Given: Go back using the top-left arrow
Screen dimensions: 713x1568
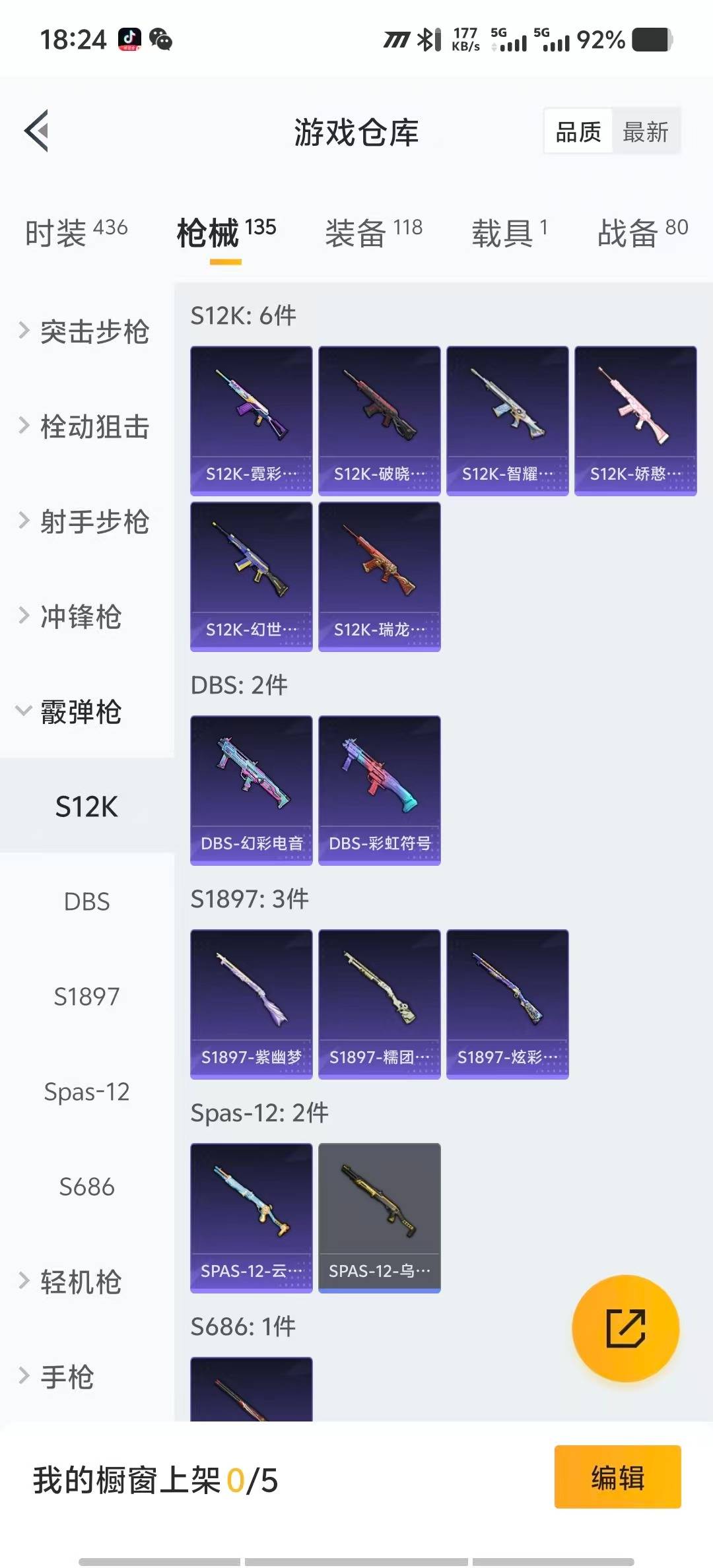Looking at the screenshot, I should click(37, 131).
